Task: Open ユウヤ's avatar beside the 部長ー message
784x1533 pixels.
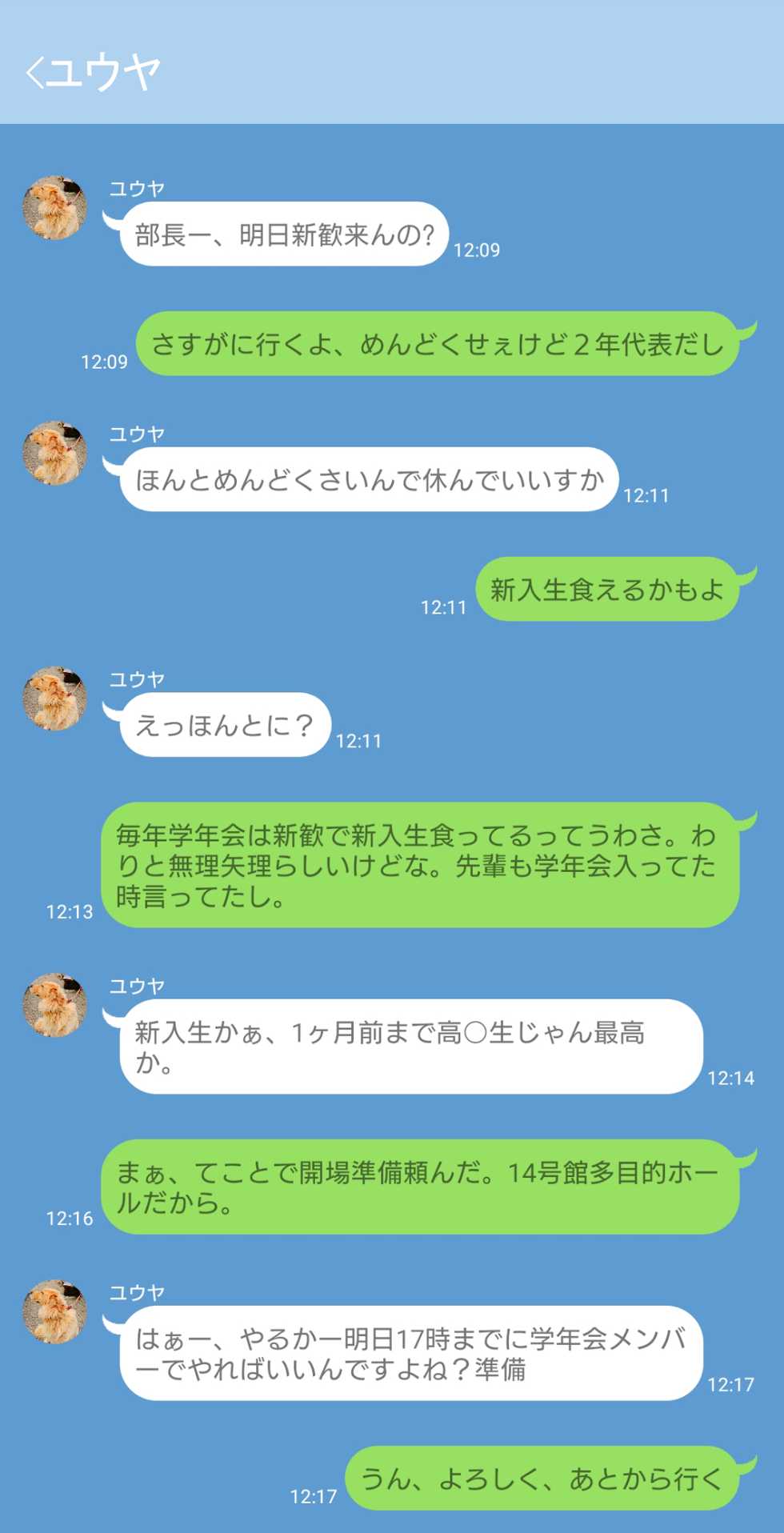Action: pyautogui.click(x=54, y=209)
